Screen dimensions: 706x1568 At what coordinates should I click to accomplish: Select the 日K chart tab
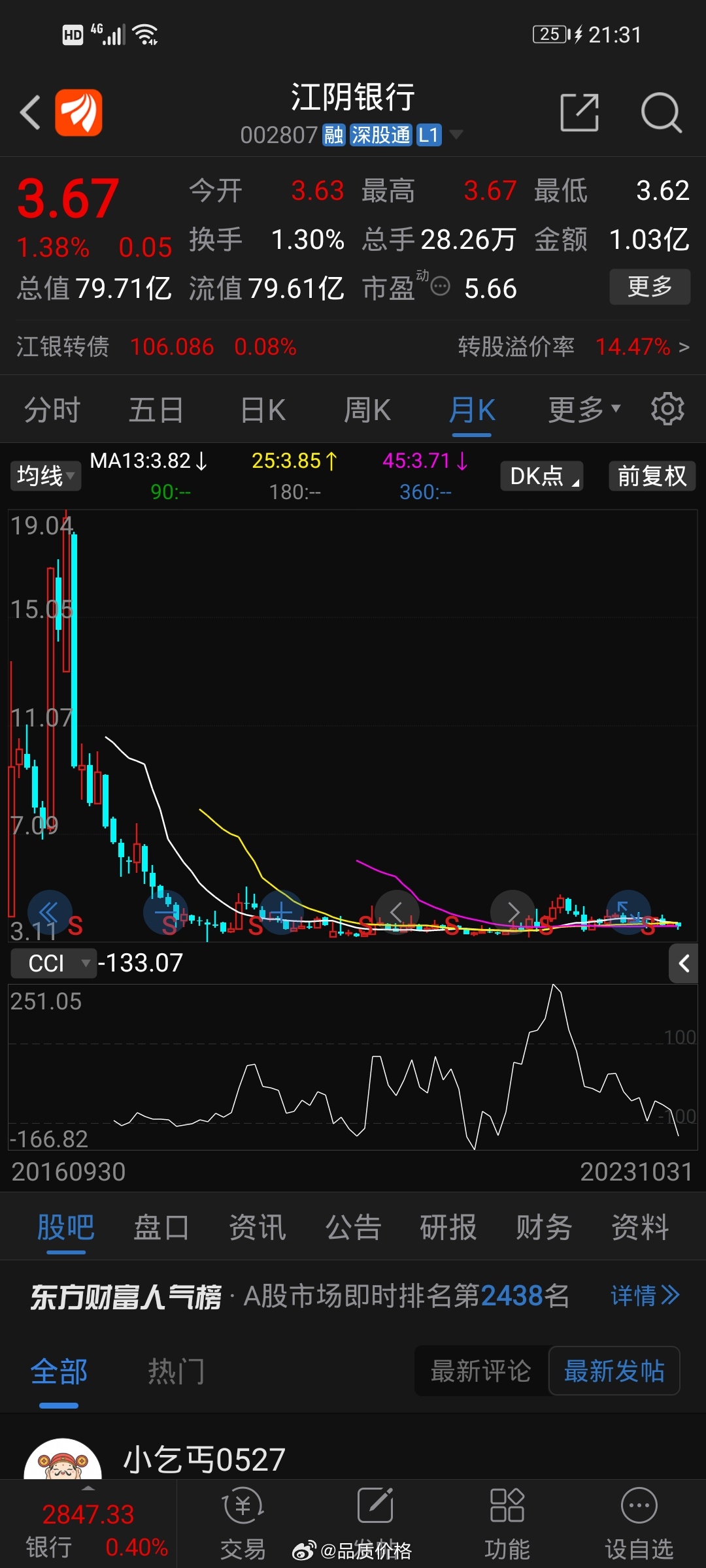coord(263,410)
